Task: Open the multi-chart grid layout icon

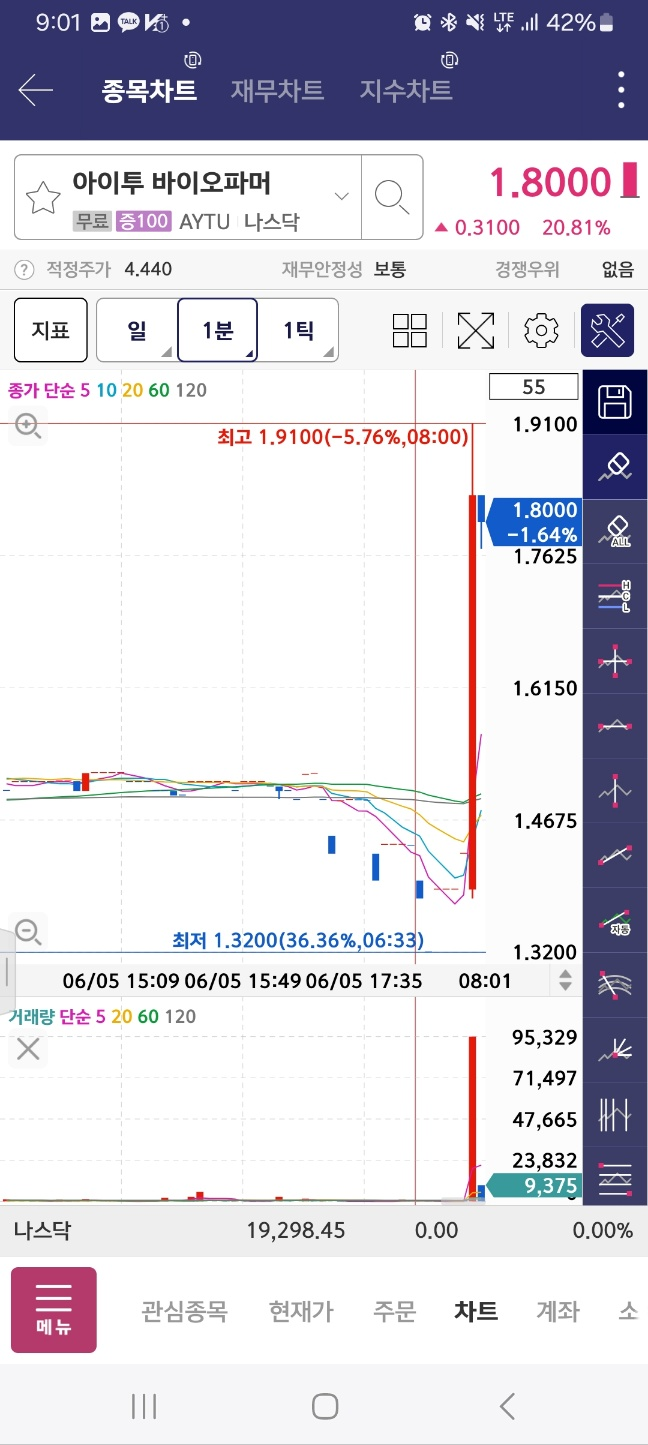Action: [x=410, y=330]
